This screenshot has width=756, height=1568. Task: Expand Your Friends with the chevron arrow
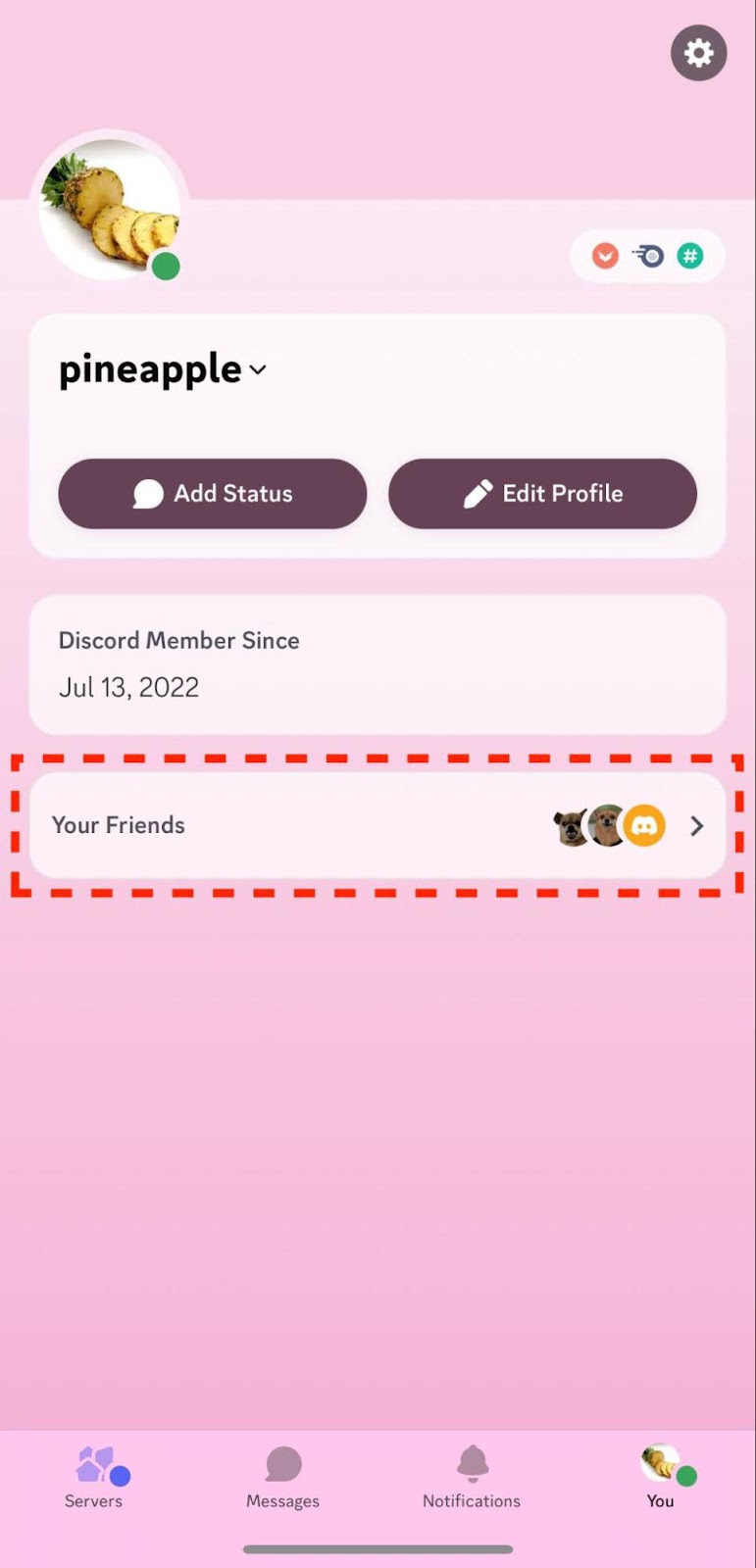(x=696, y=825)
